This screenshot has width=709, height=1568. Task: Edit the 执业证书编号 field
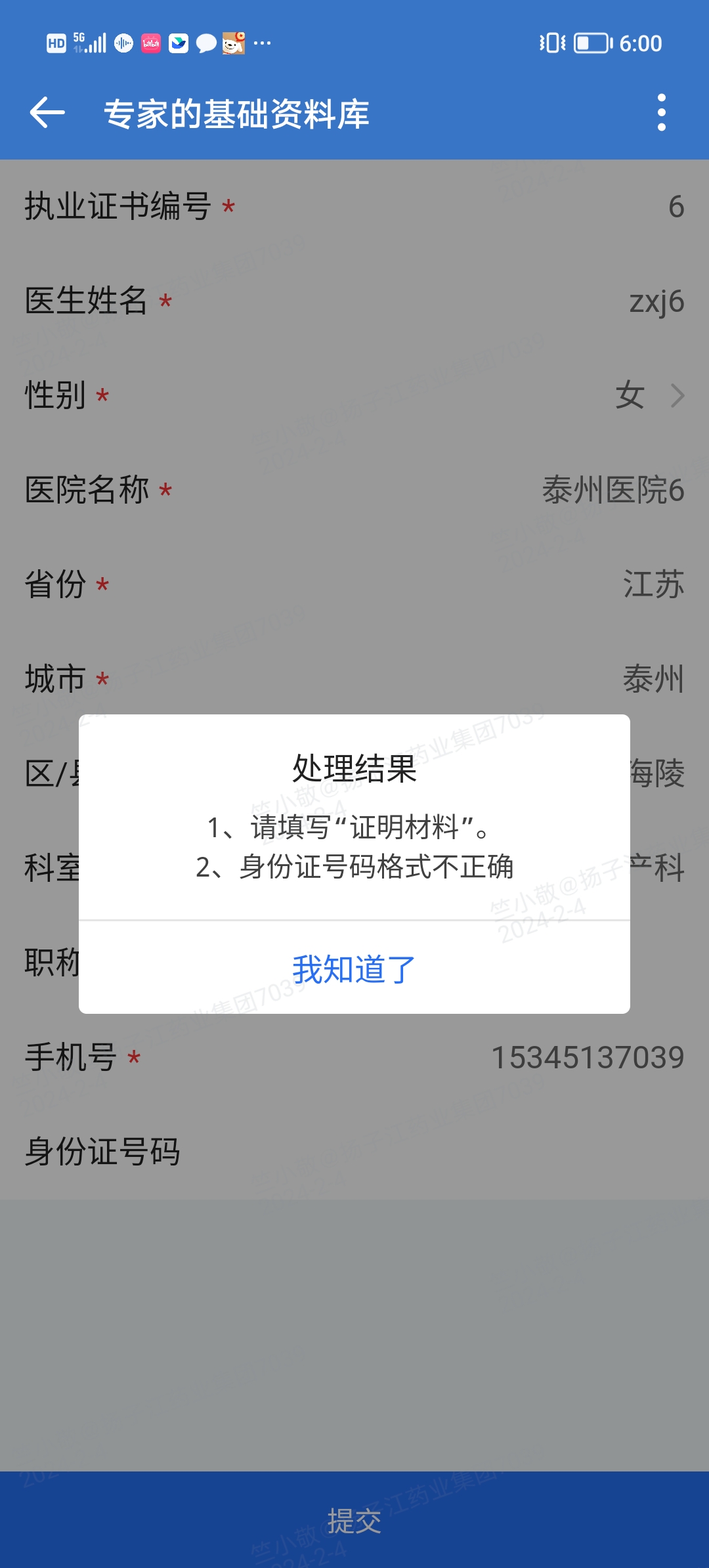[x=354, y=206]
